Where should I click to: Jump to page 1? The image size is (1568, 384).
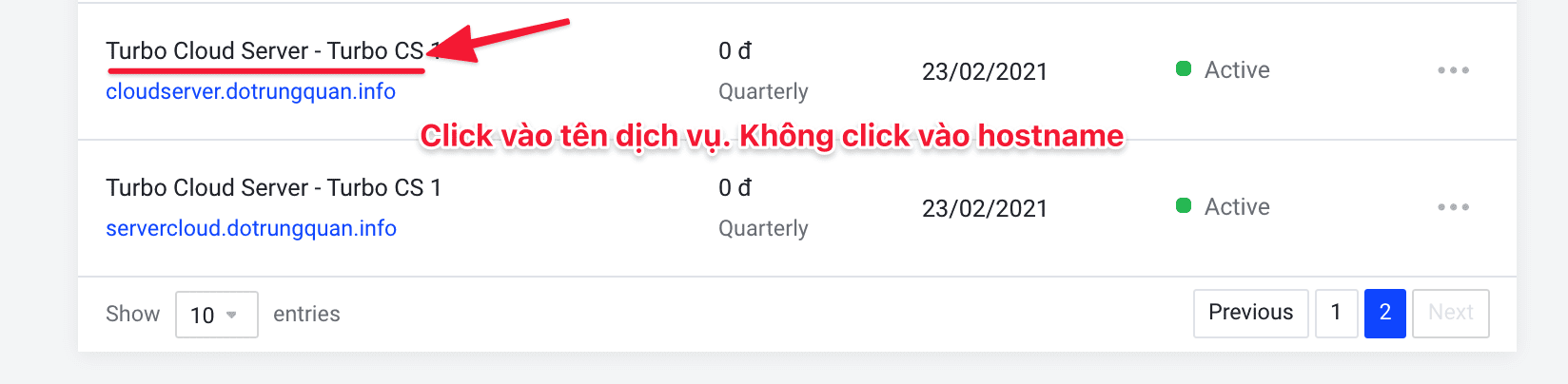click(1336, 313)
